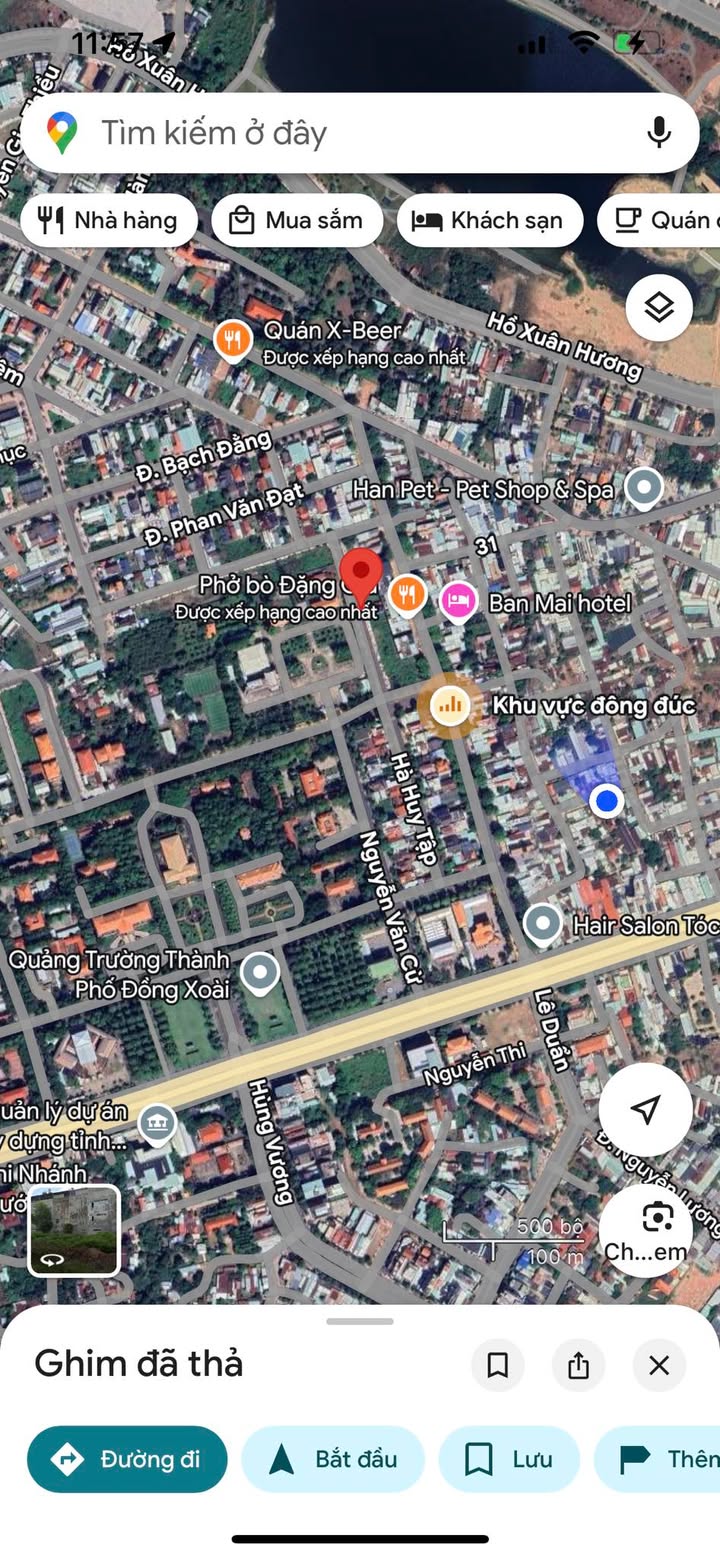The height and width of the screenshot is (1557, 720).
Task: Open Ban Mai hotel pin
Action: pyautogui.click(x=458, y=602)
